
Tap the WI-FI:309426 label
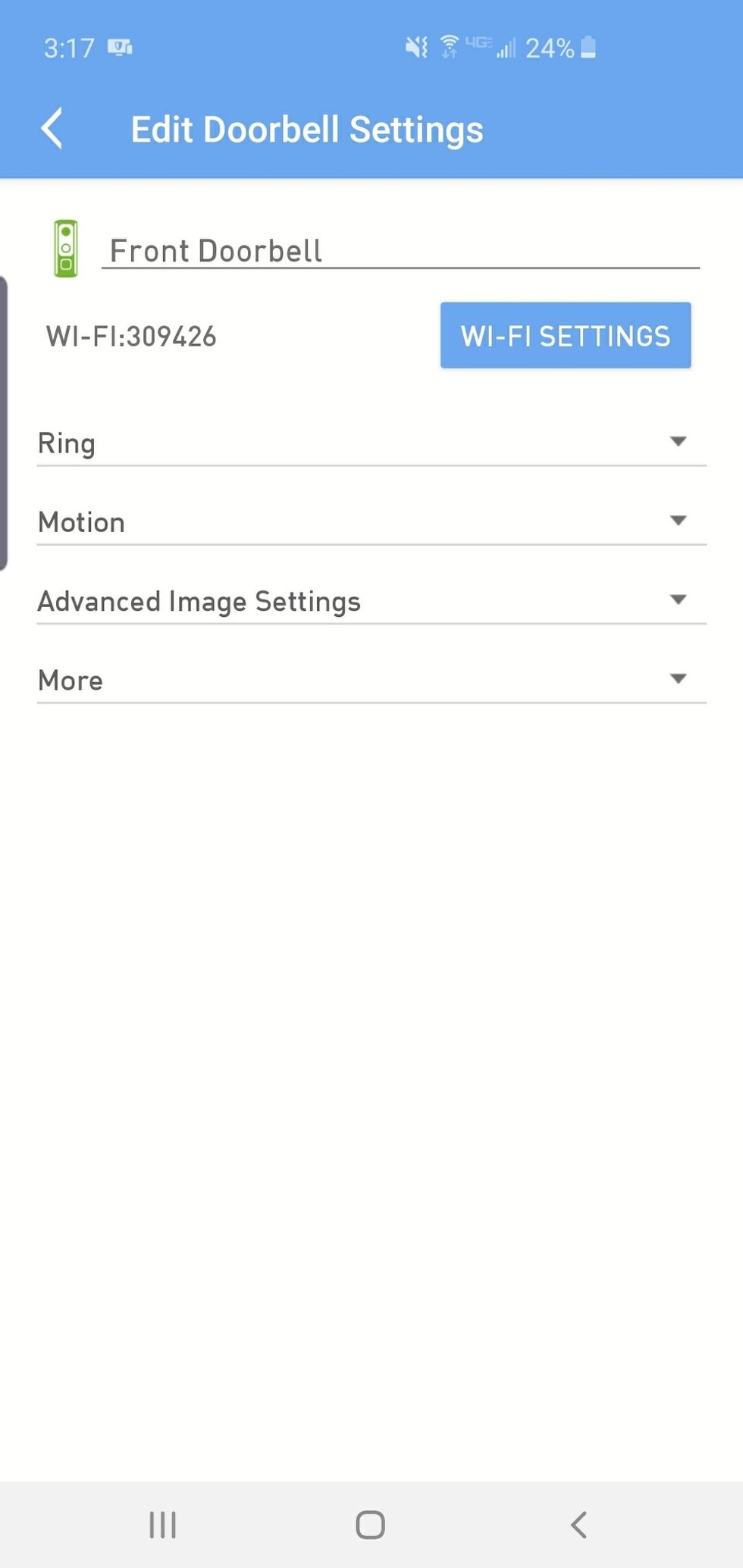click(130, 336)
